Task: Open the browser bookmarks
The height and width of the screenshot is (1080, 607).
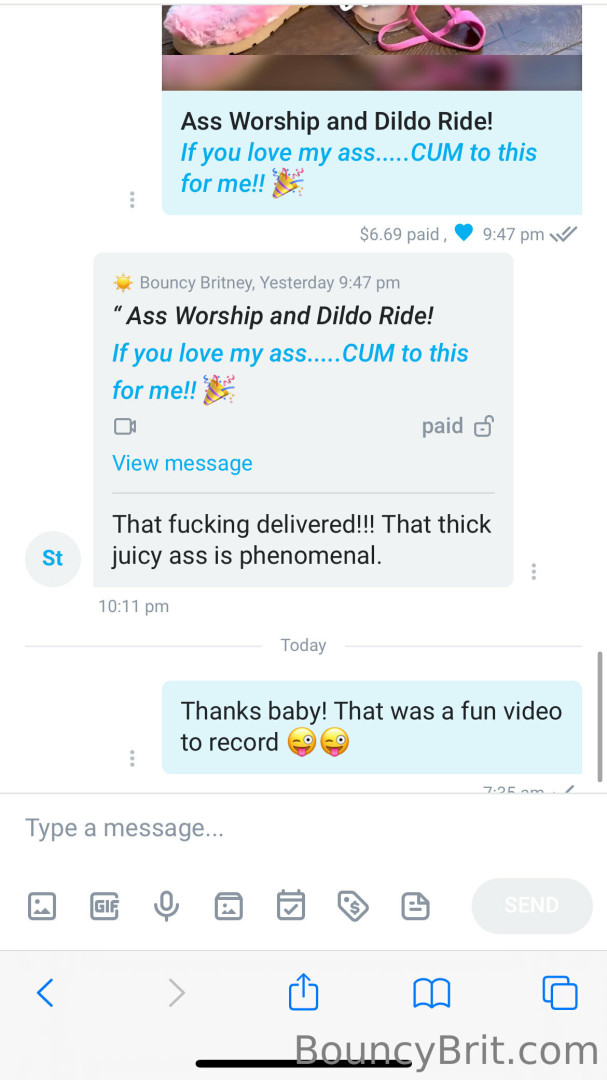Action: (x=431, y=993)
